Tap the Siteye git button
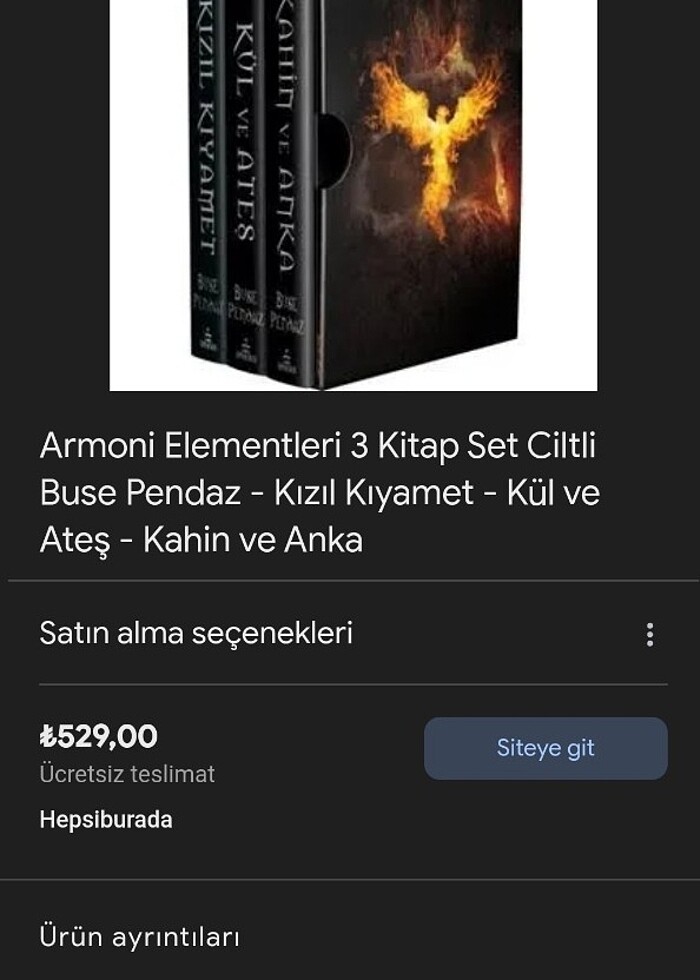This screenshot has width=700, height=980. 545,748
